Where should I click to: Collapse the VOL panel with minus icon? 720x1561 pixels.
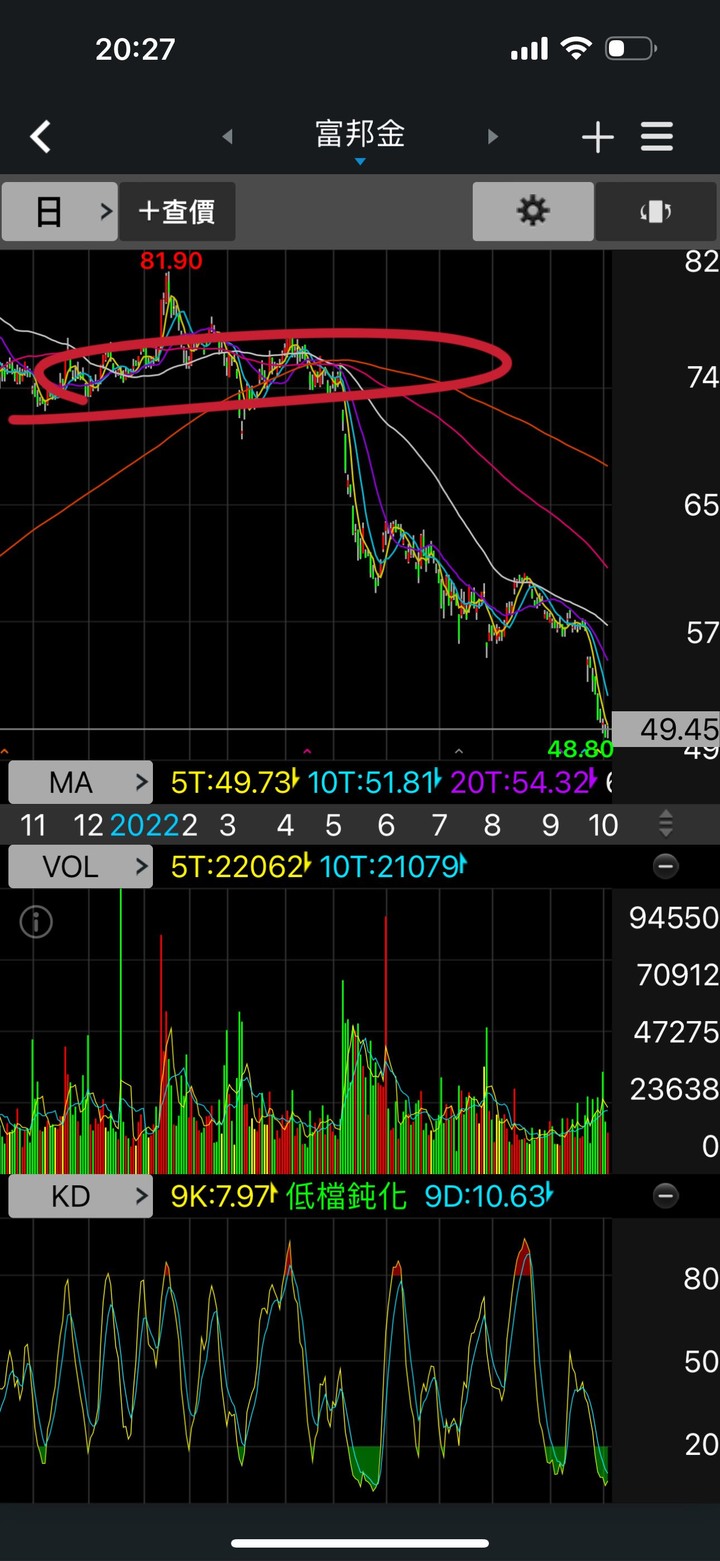click(x=666, y=866)
